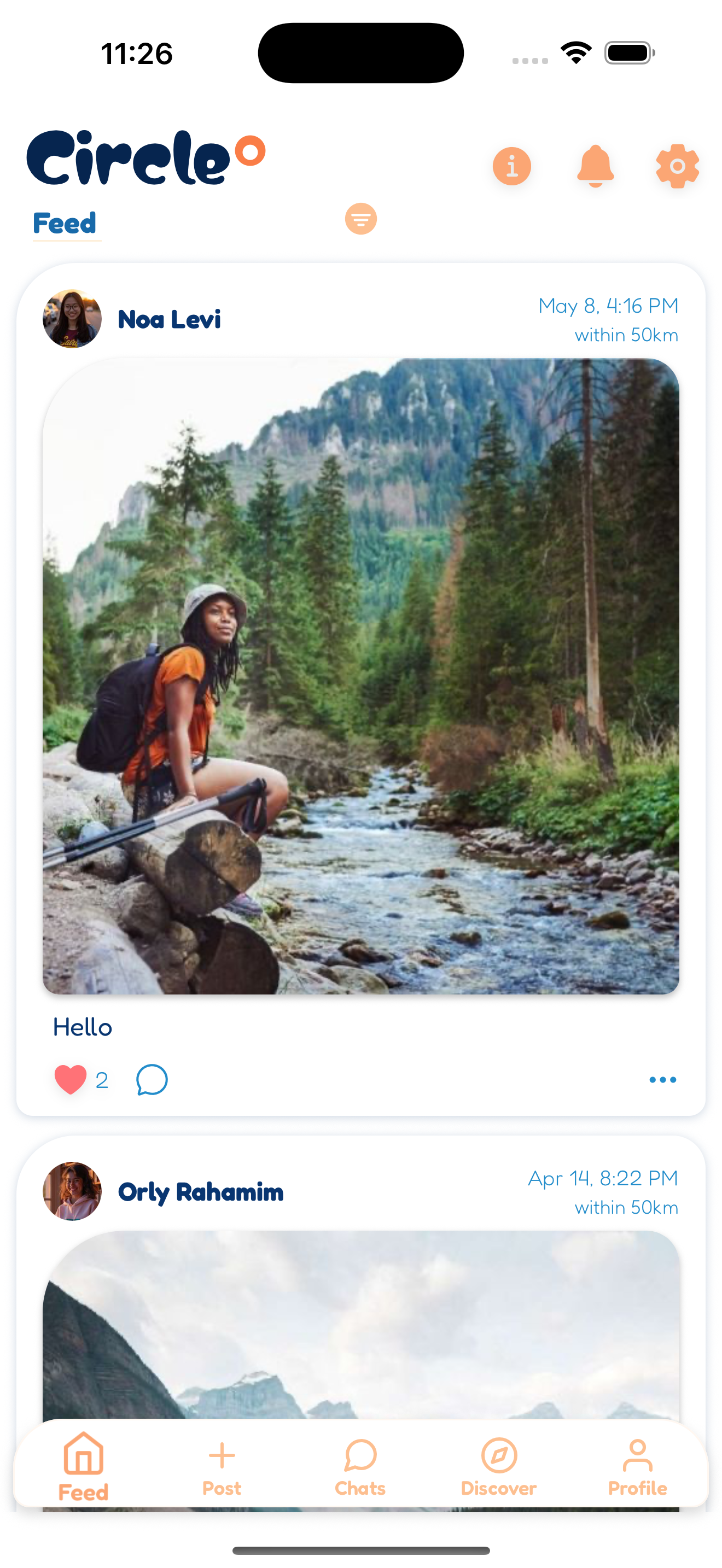Viewport: 722px width, 1568px height.
Task: Open Noa Levi's profile avatar
Action: pyautogui.click(x=72, y=319)
